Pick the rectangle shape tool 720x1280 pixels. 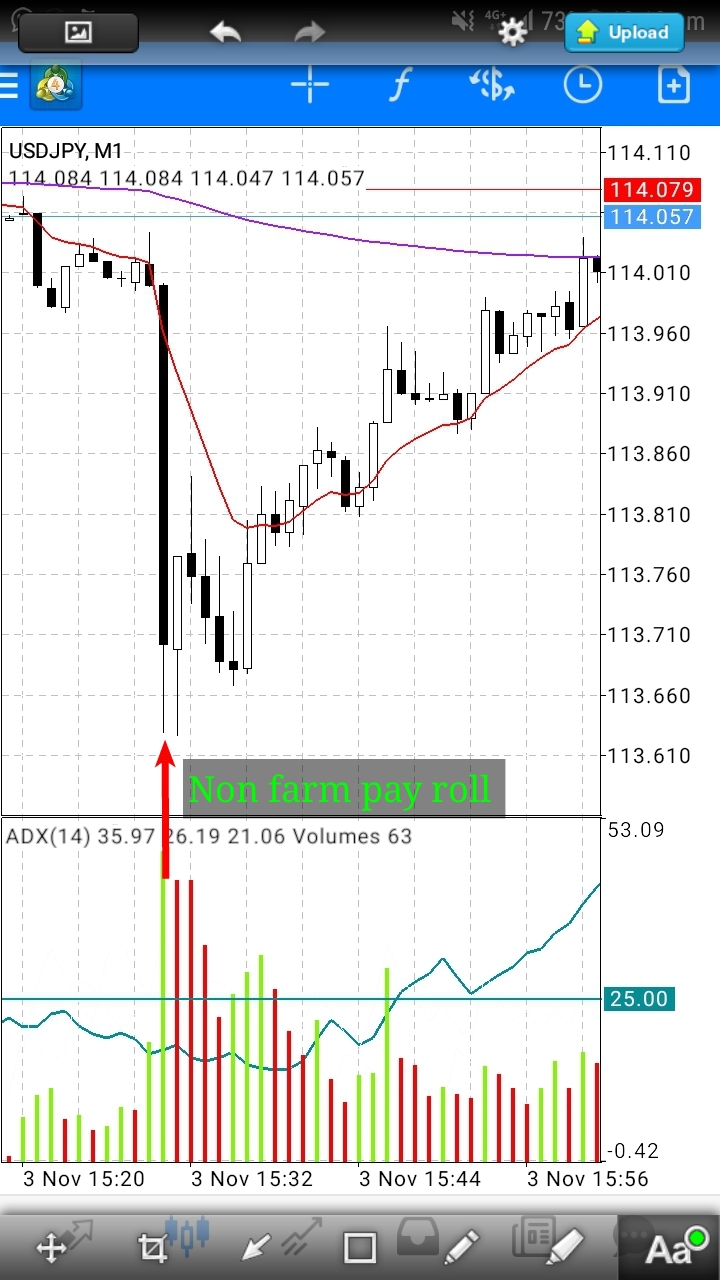[x=359, y=1247]
